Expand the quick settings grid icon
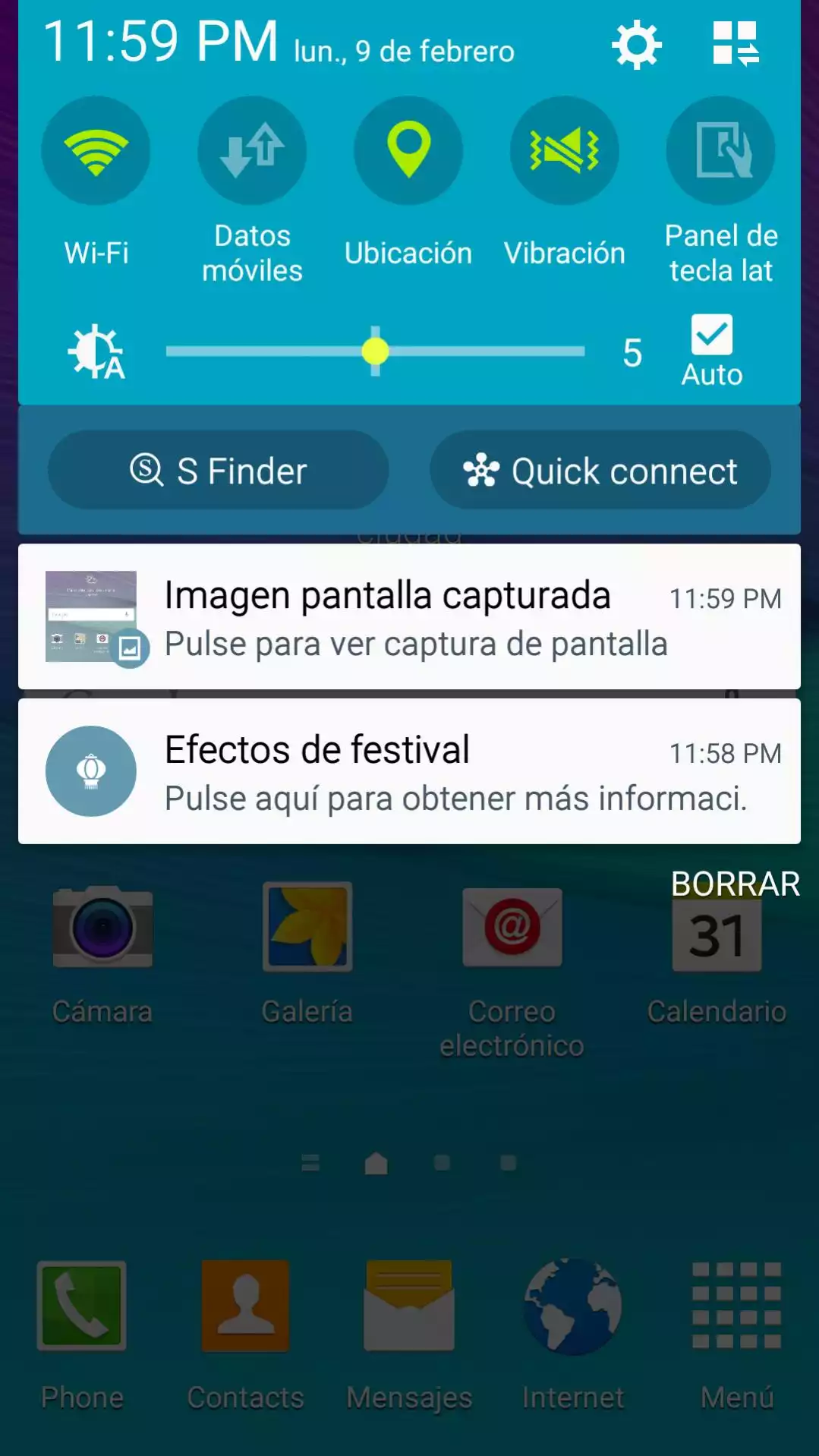Screen dimensions: 819x1456 coord(736,43)
